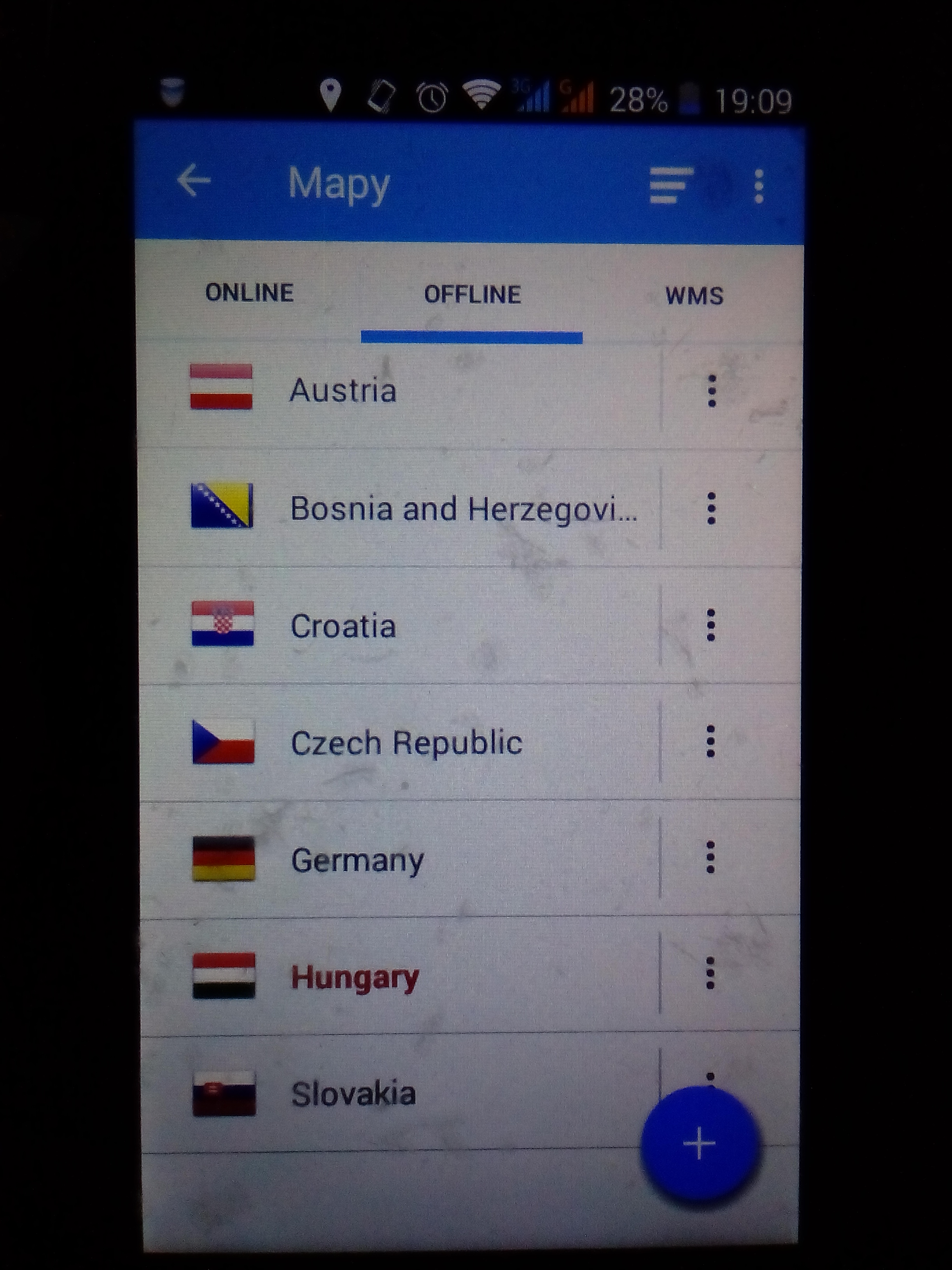952x1270 pixels.
Task: Open options menu for Austria
Action: (712, 391)
